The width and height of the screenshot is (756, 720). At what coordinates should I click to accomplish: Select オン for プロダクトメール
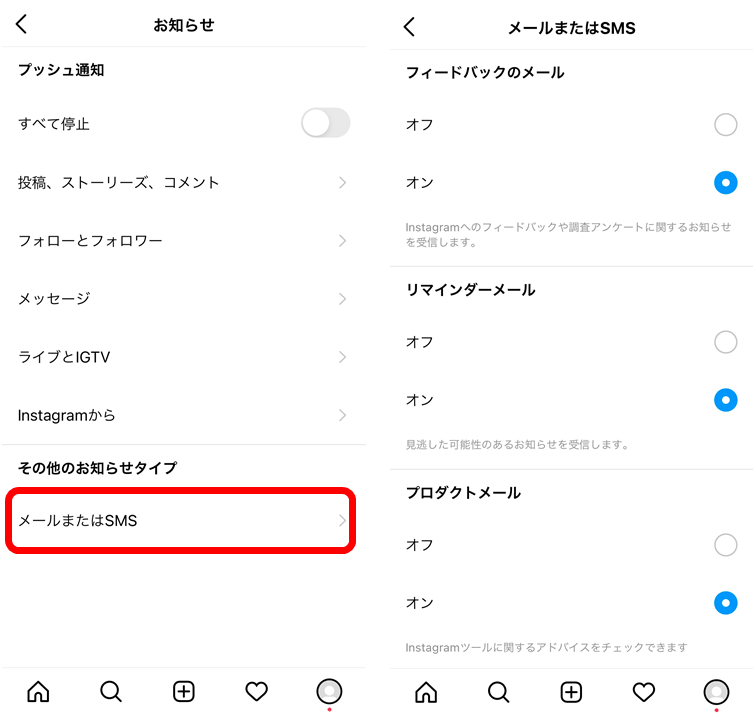click(x=725, y=603)
